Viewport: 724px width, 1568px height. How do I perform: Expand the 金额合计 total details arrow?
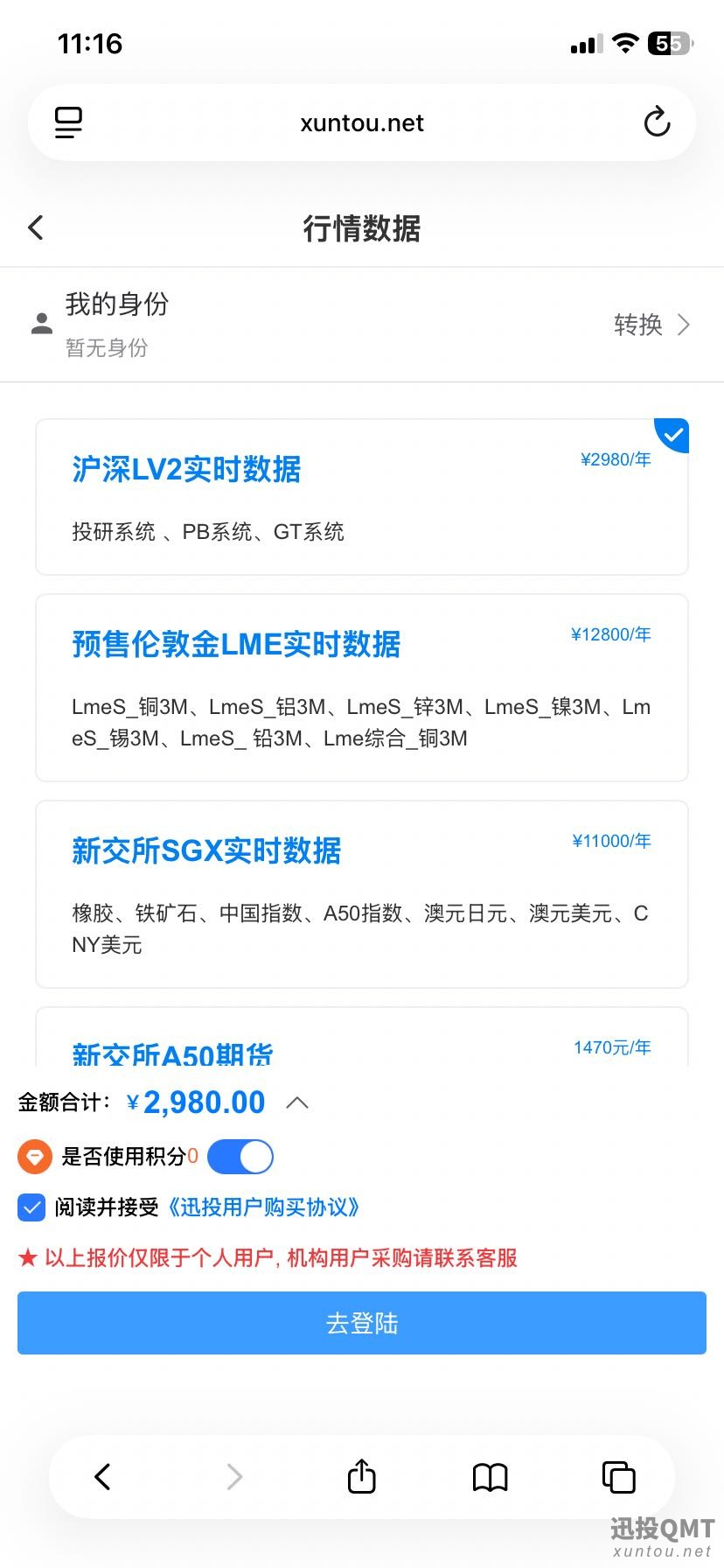point(297,1102)
